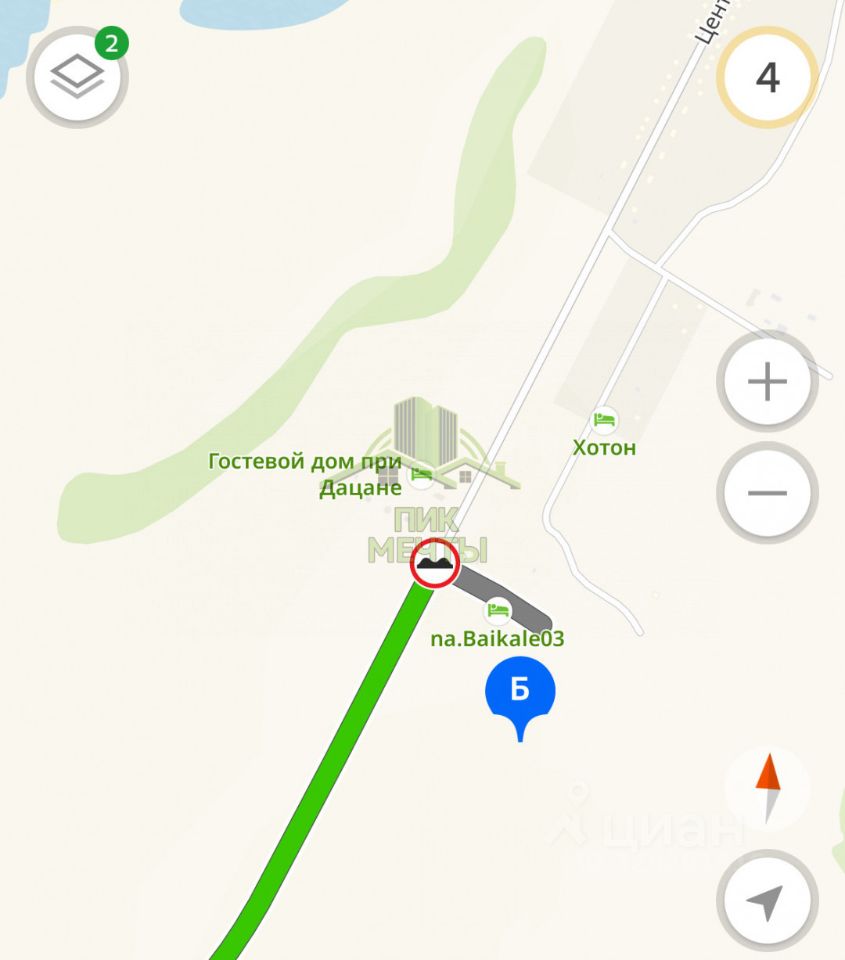The width and height of the screenshot is (845, 960).
Task: View Гостевой дом при Дацане place details
Action: (x=422, y=474)
